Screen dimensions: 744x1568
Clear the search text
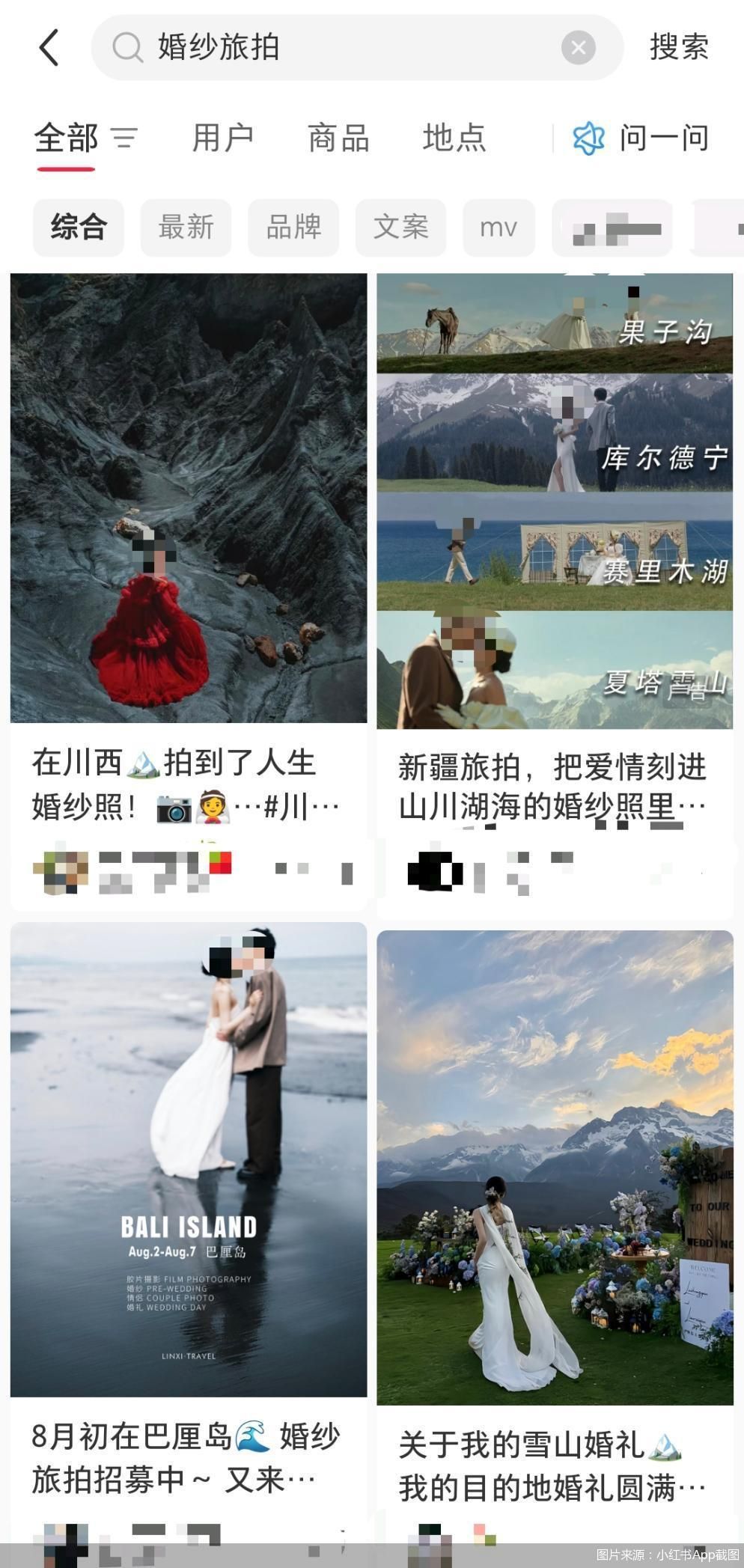point(578,48)
